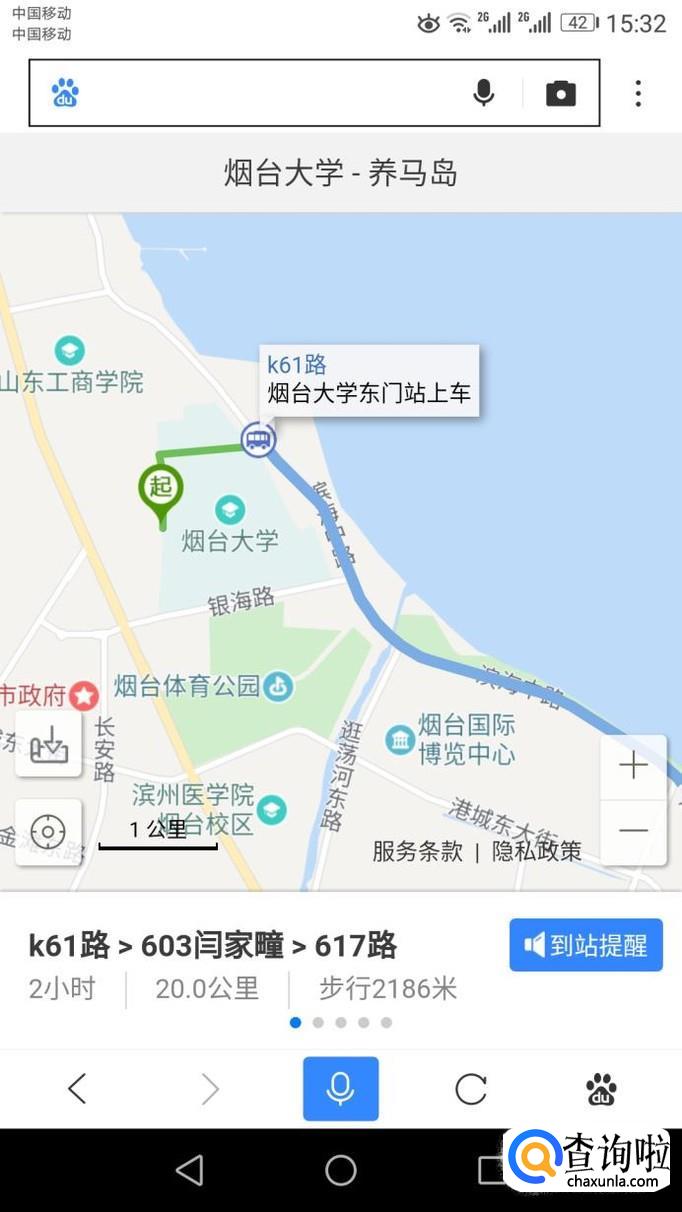682x1212 pixels.
Task: Zoom in the map with the plus button
Action: 633,767
